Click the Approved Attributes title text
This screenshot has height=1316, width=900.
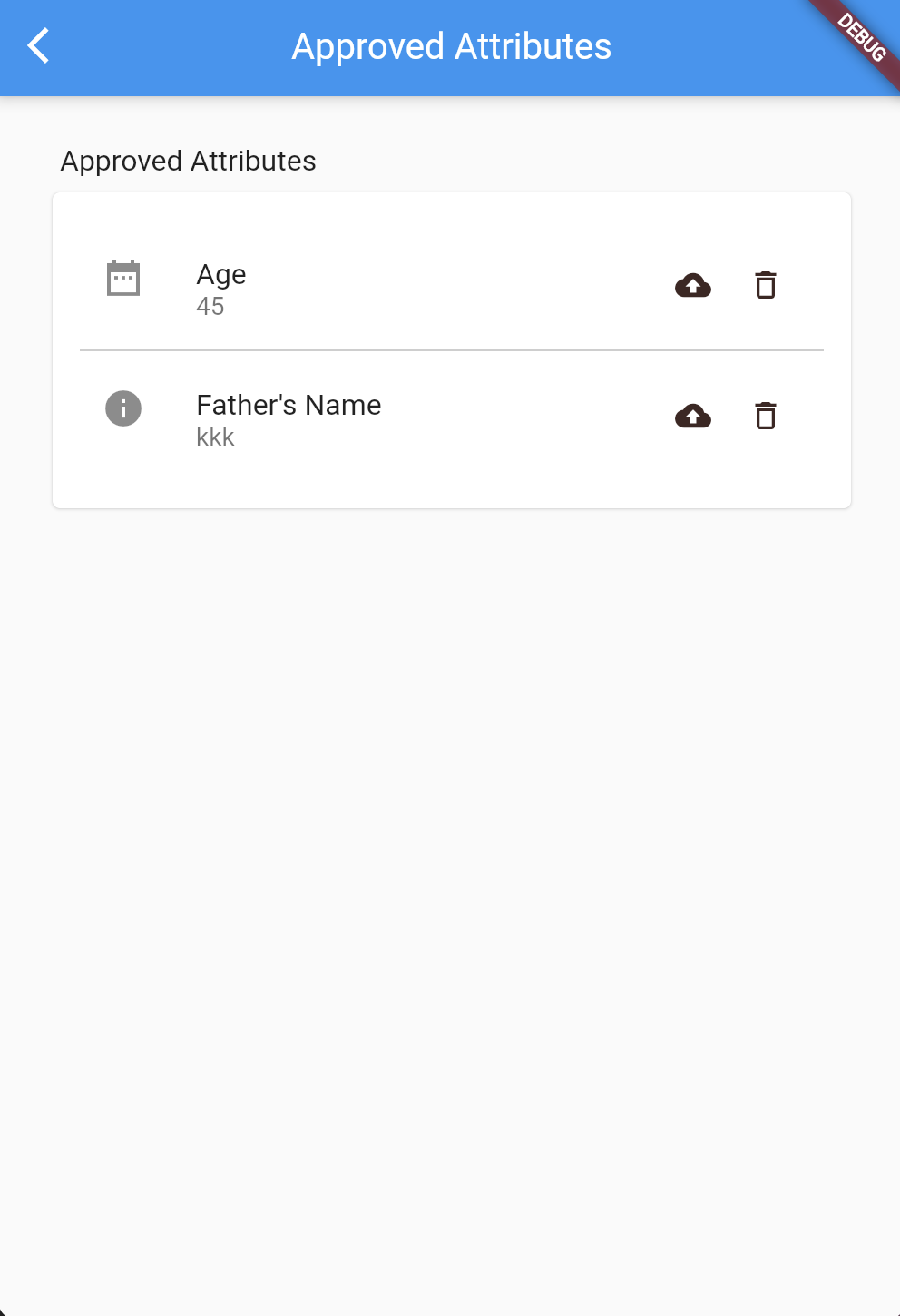(451, 45)
